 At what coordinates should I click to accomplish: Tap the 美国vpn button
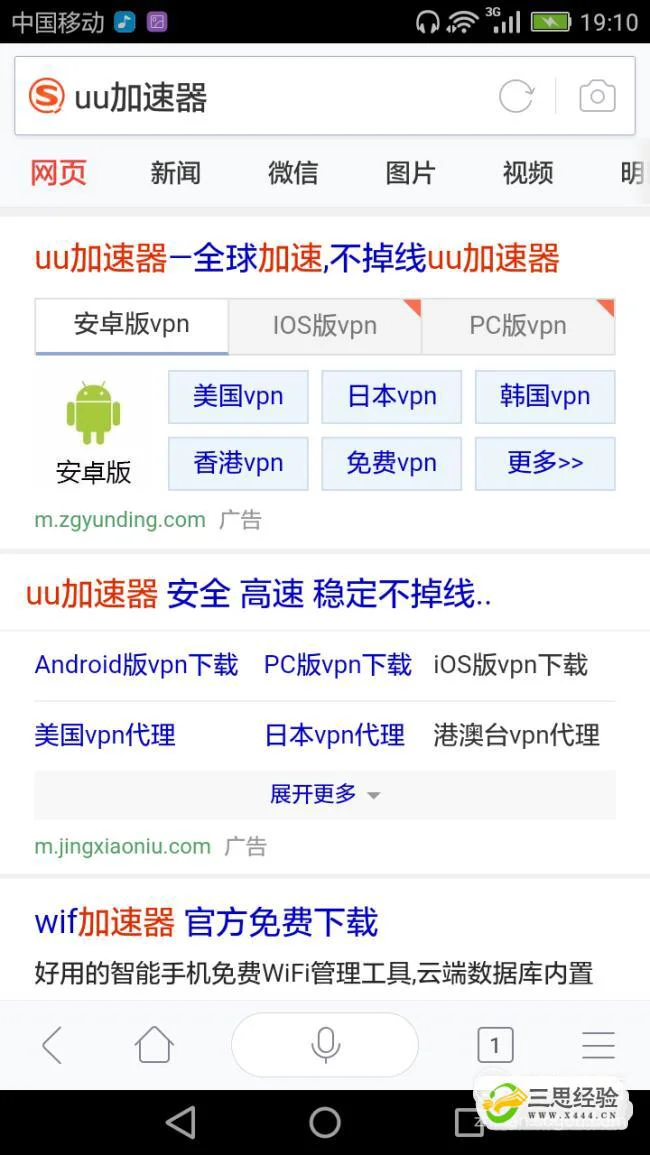coord(238,397)
